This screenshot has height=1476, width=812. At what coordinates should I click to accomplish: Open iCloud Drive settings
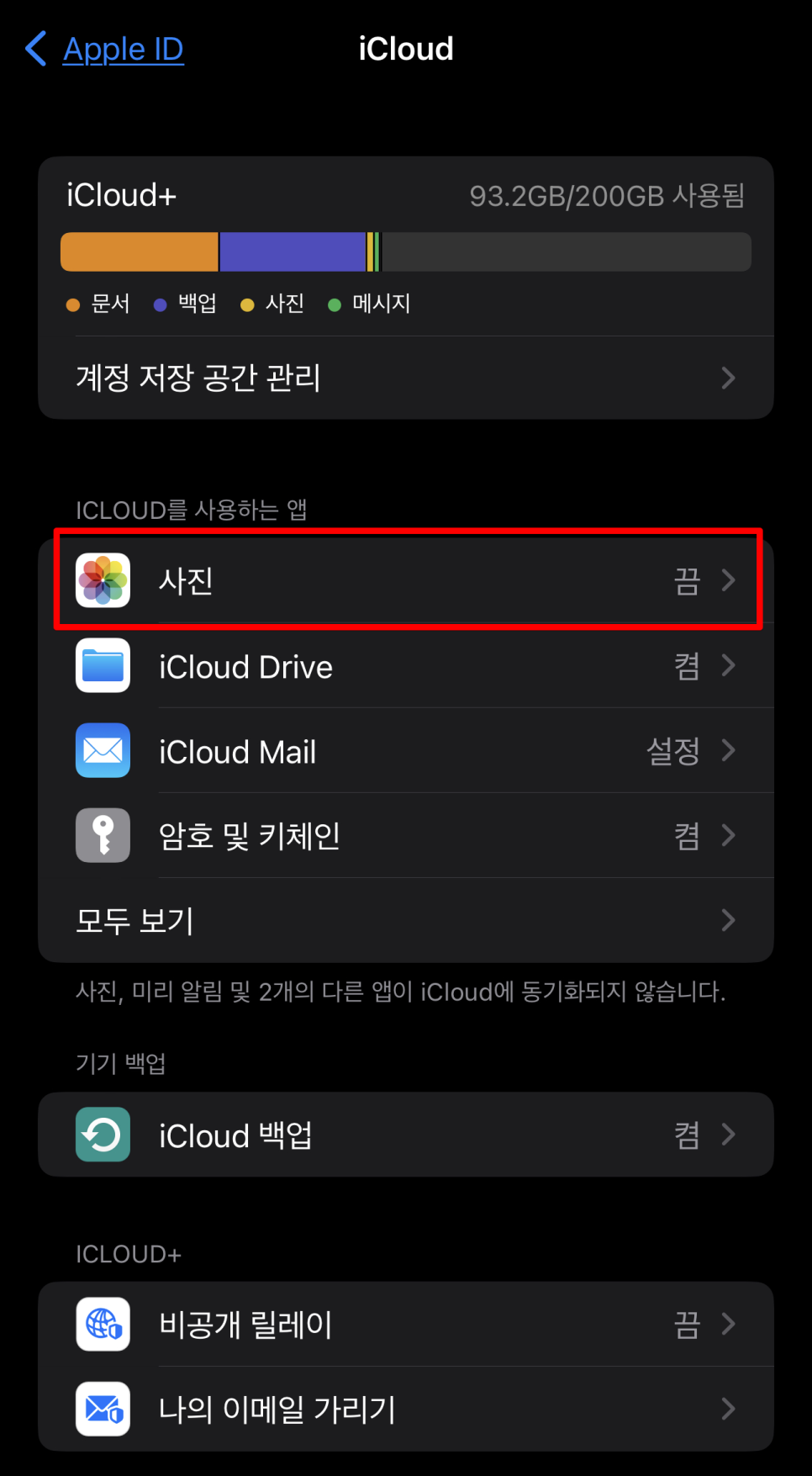tap(405, 666)
